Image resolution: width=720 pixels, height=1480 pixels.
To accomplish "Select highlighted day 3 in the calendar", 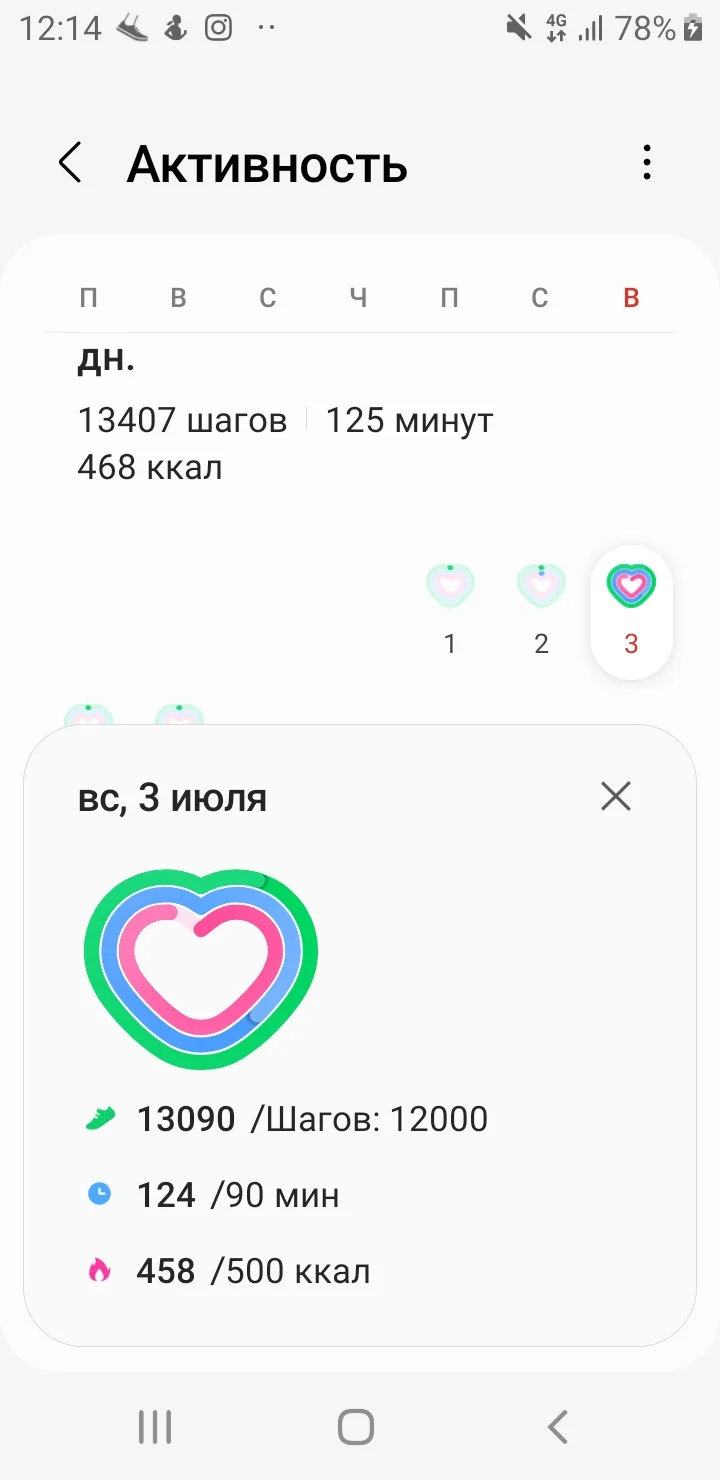I will (x=631, y=610).
